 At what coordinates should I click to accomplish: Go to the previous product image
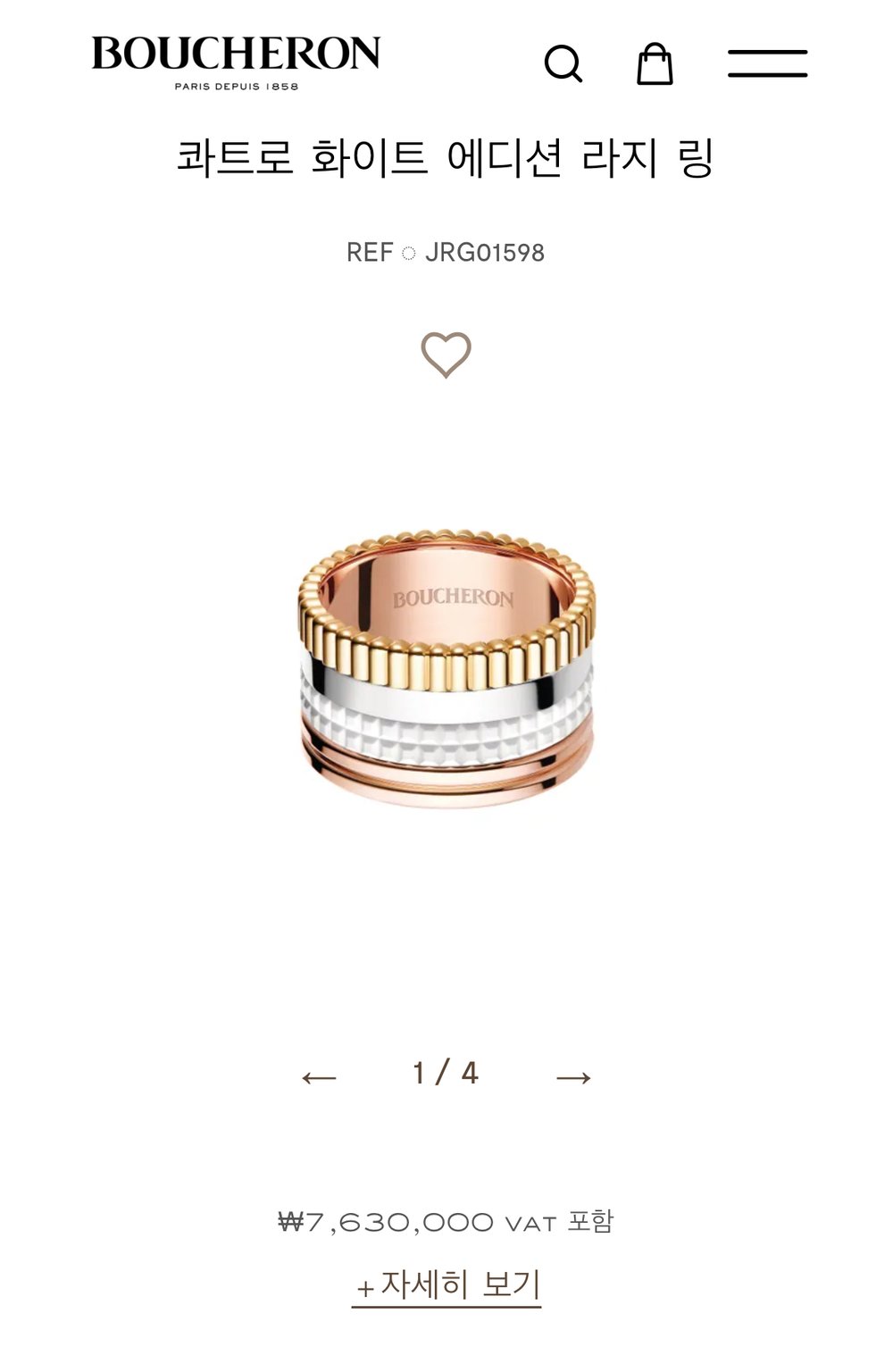(x=319, y=1077)
